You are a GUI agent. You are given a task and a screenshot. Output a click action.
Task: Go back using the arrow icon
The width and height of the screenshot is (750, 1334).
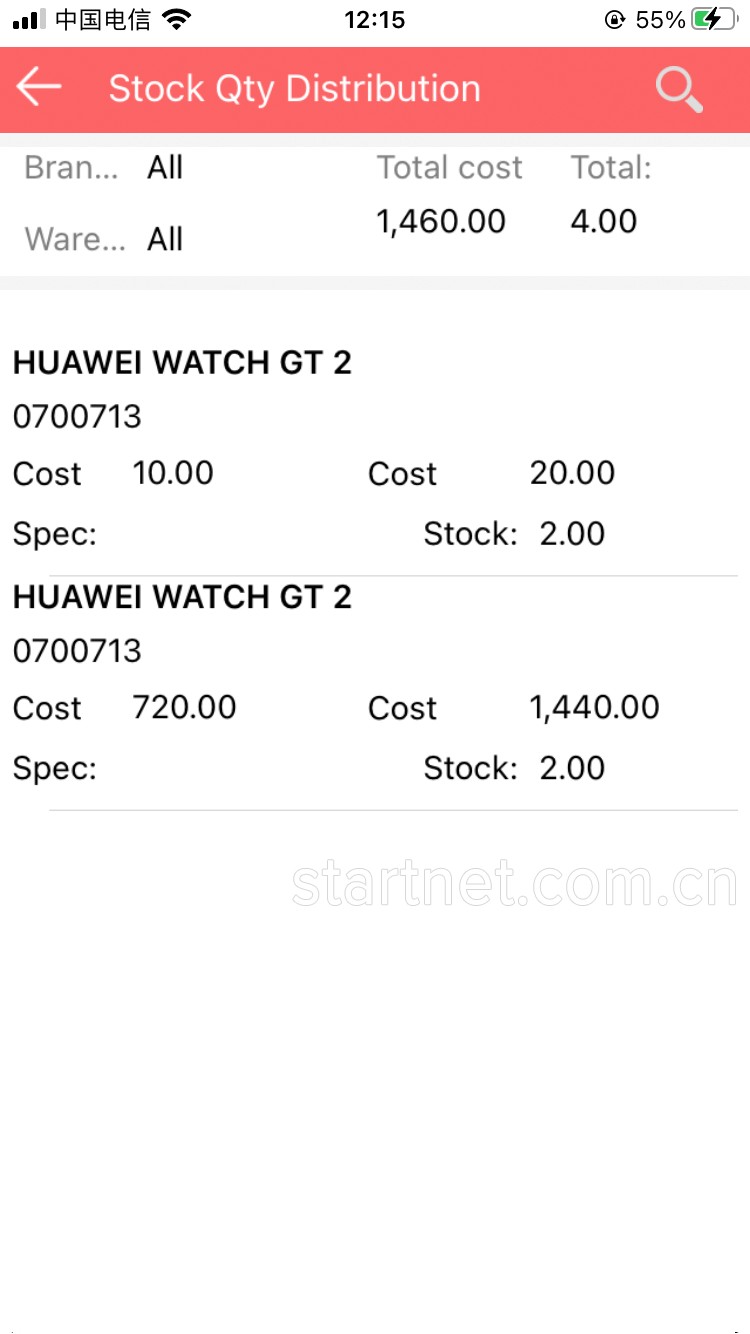pos(39,88)
